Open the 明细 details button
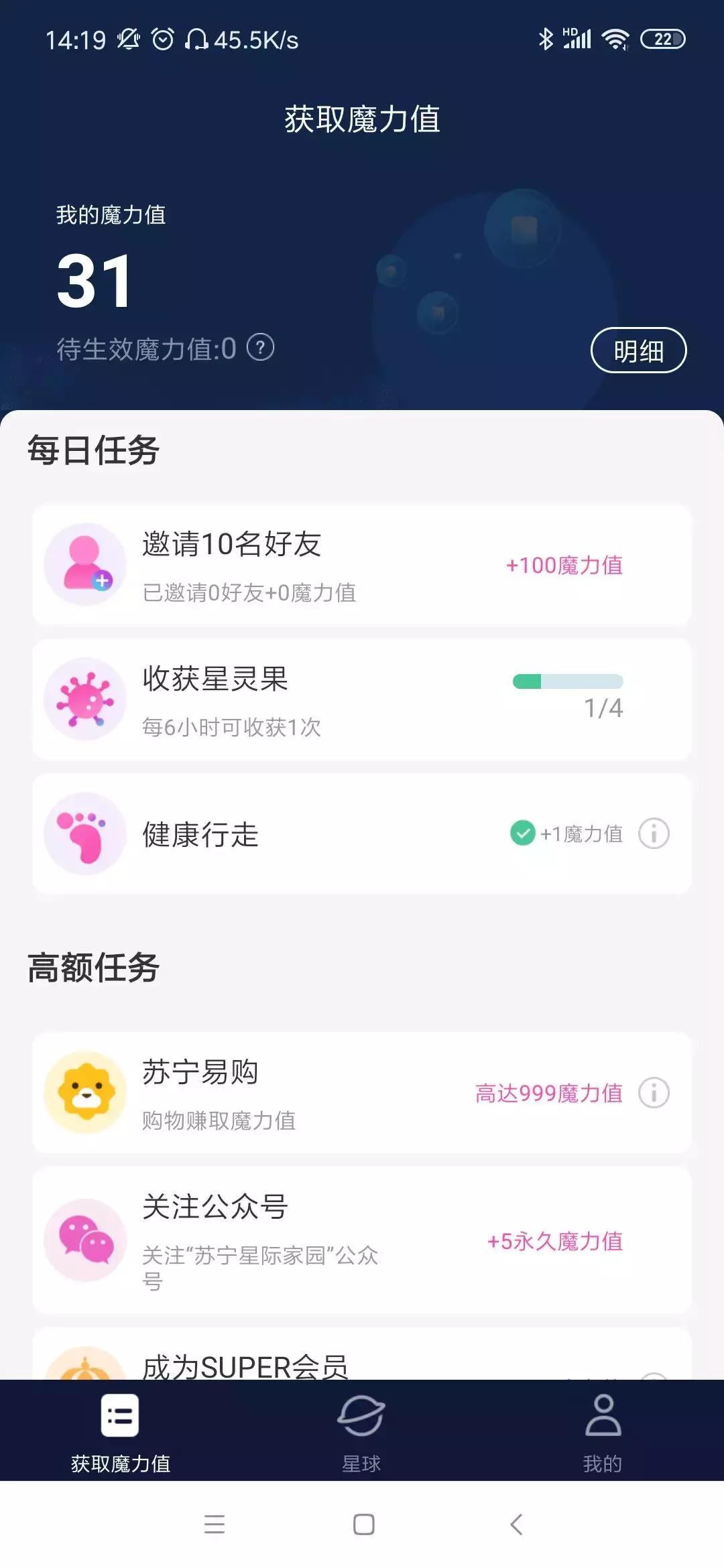The width and height of the screenshot is (724, 1568). 638,350
